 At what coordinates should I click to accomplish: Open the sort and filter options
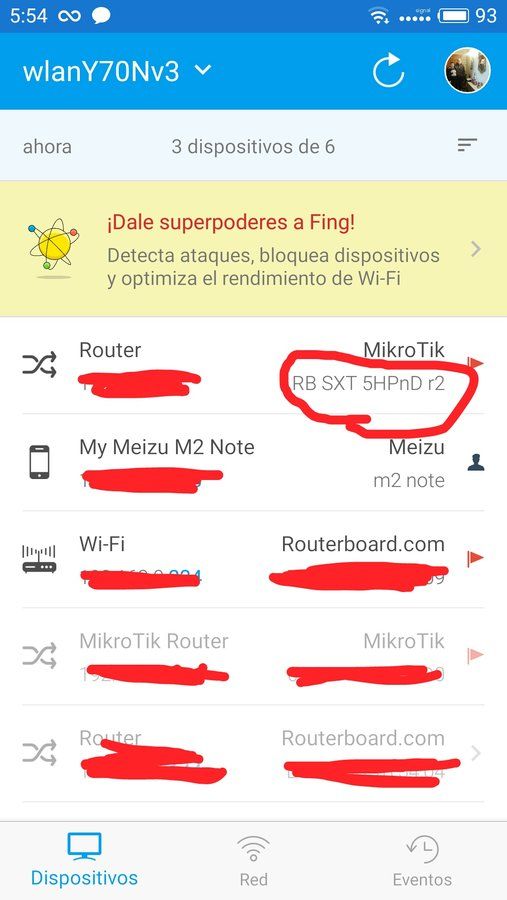click(467, 145)
